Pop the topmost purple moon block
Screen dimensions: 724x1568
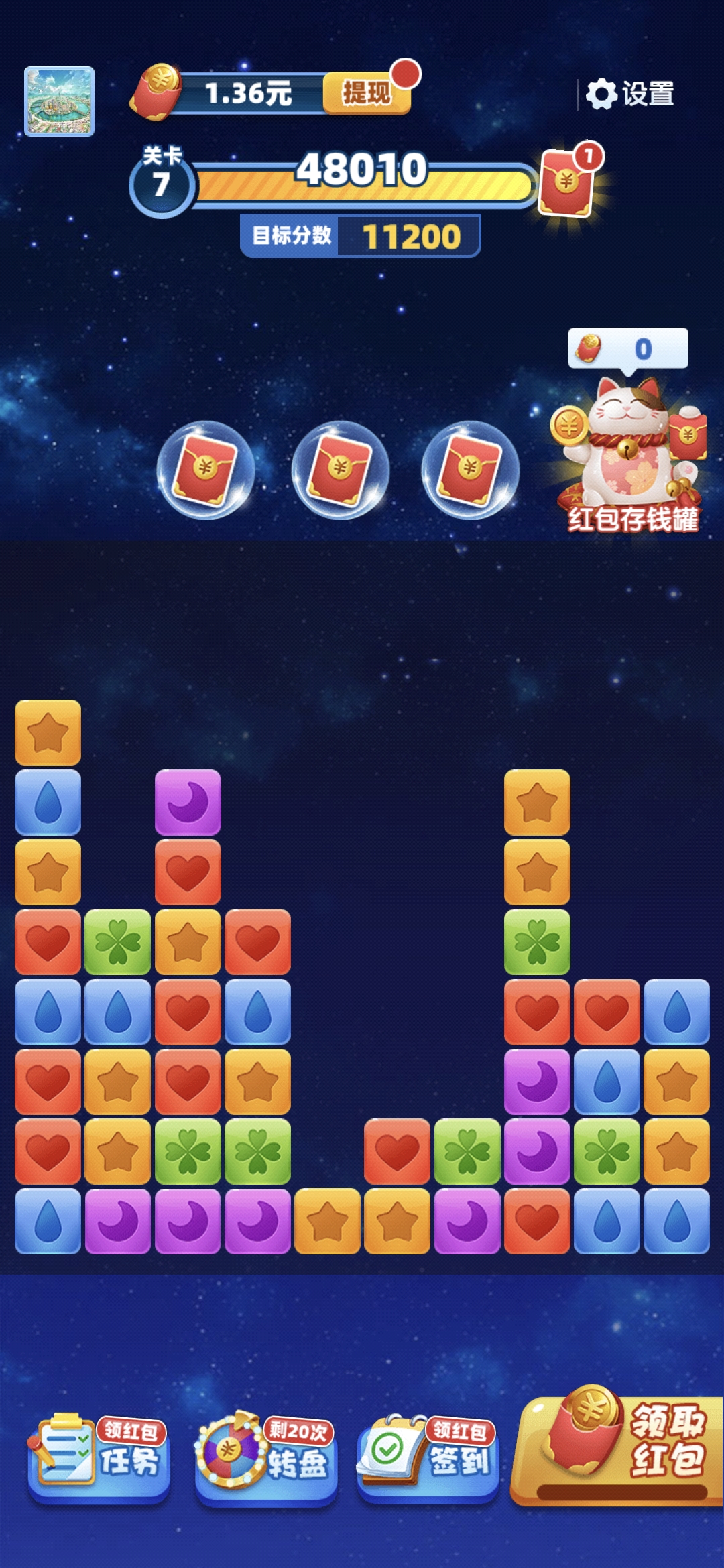pos(188,803)
